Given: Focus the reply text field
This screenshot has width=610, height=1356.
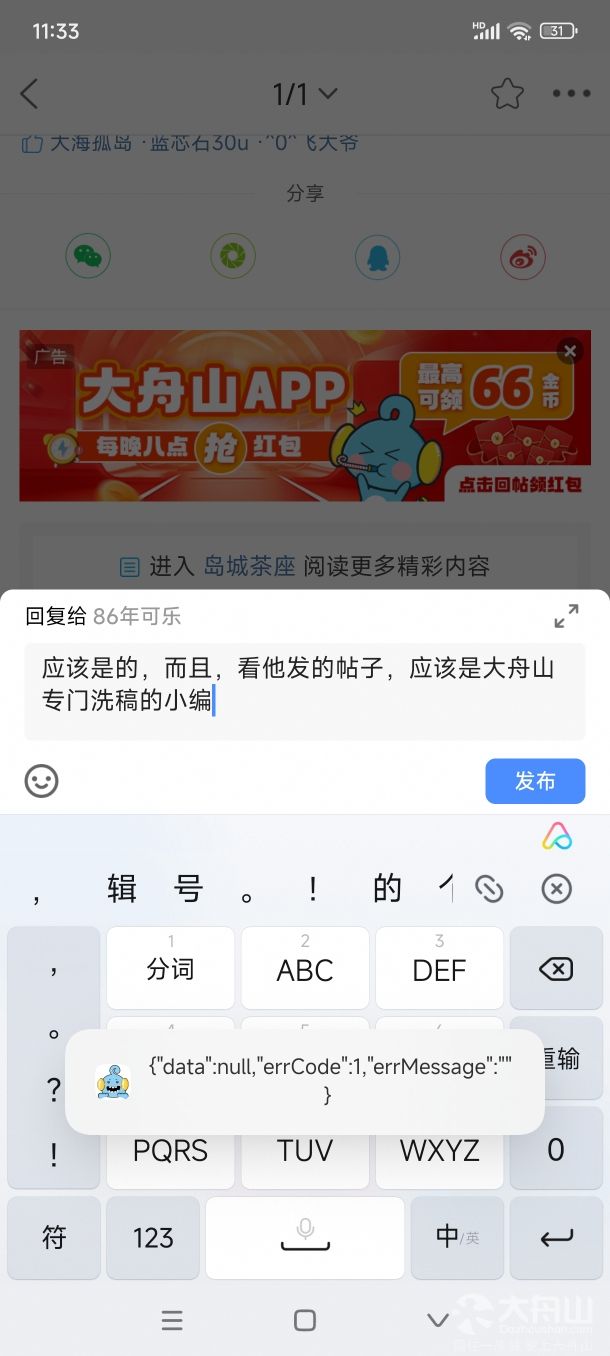Looking at the screenshot, I should pos(304,690).
